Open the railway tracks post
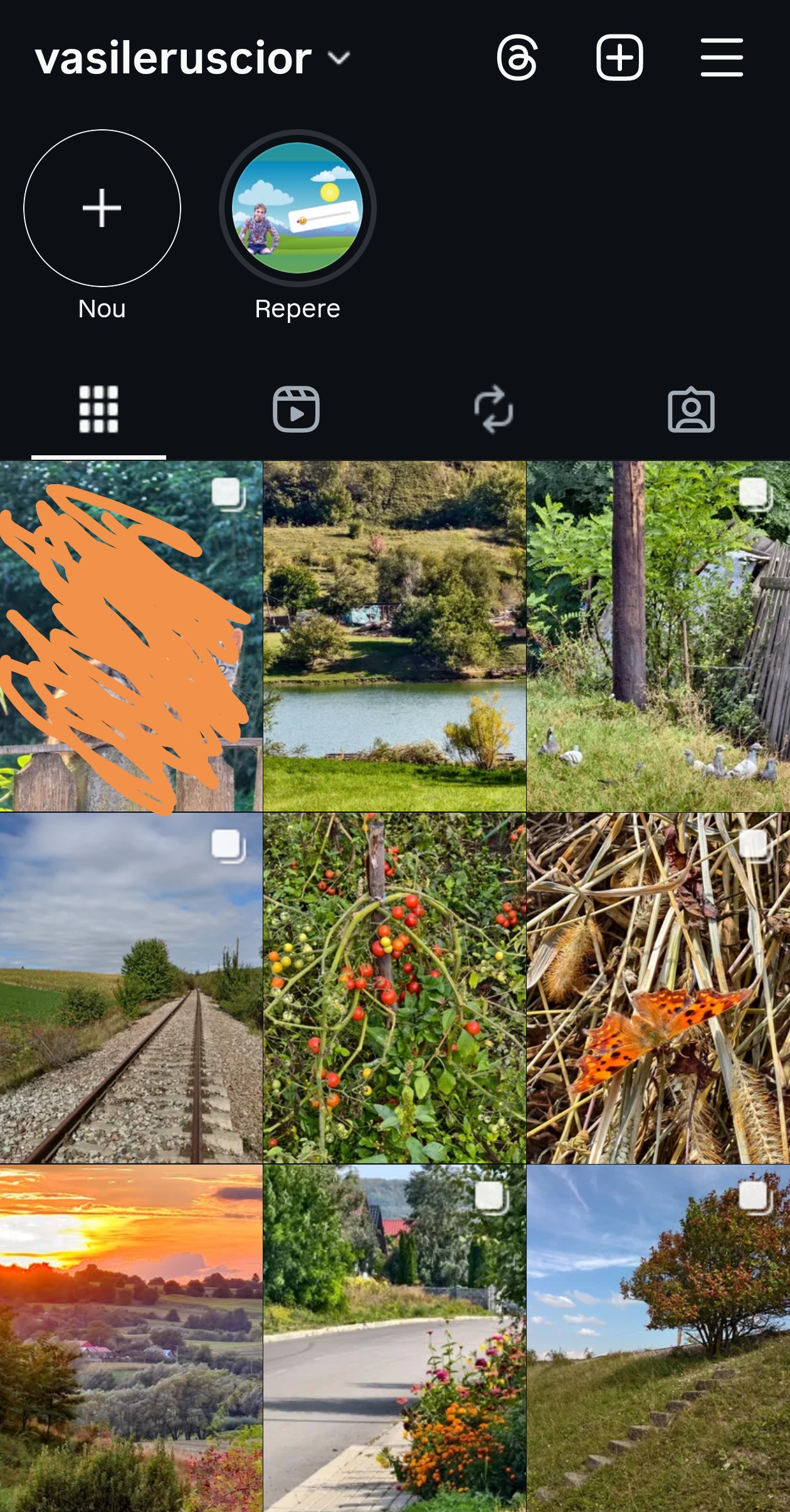Screen dimensions: 790x1512 coord(131,988)
